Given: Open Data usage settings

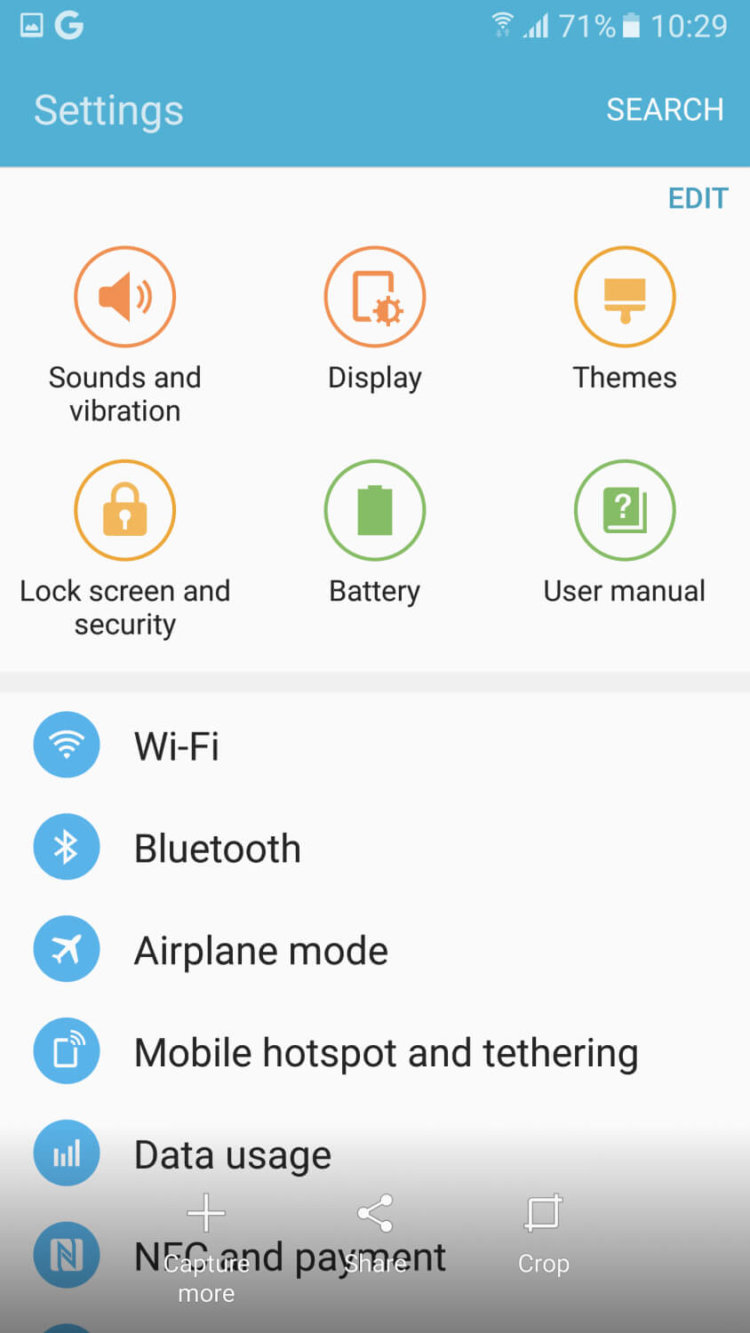Looking at the screenshot, I should [231, 1153].
